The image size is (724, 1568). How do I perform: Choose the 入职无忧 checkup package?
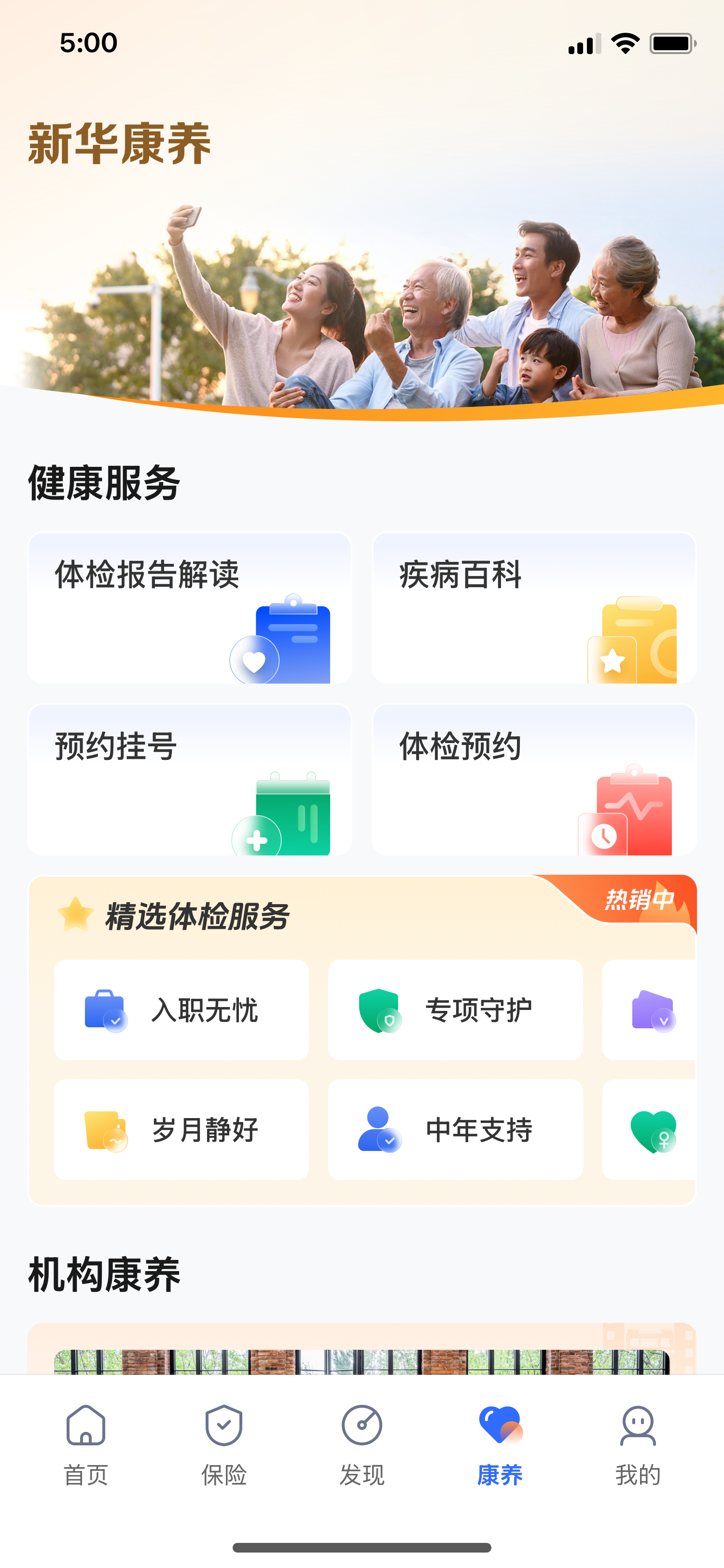[181, 1010]
